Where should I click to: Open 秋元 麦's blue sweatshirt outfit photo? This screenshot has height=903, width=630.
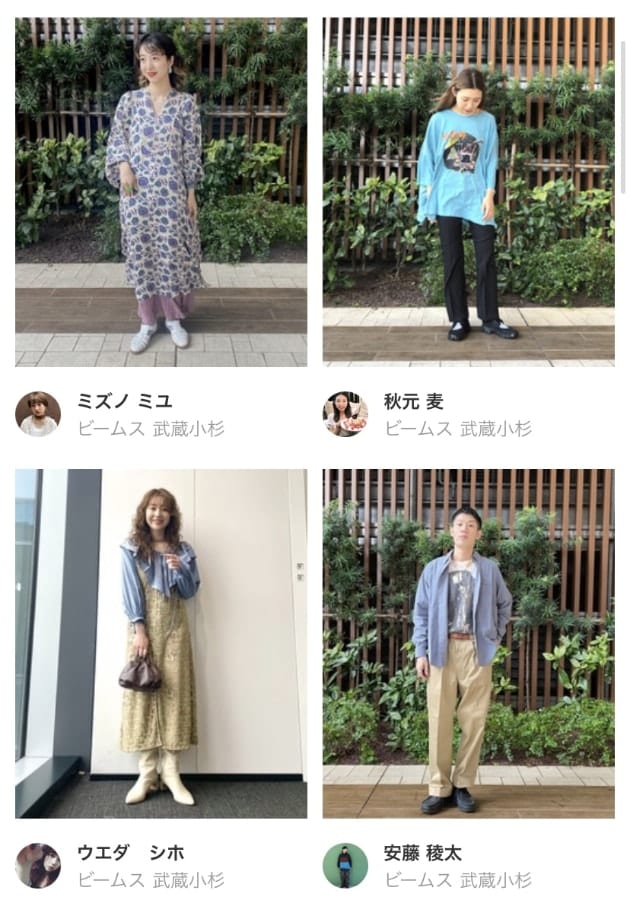pos(468,192)
